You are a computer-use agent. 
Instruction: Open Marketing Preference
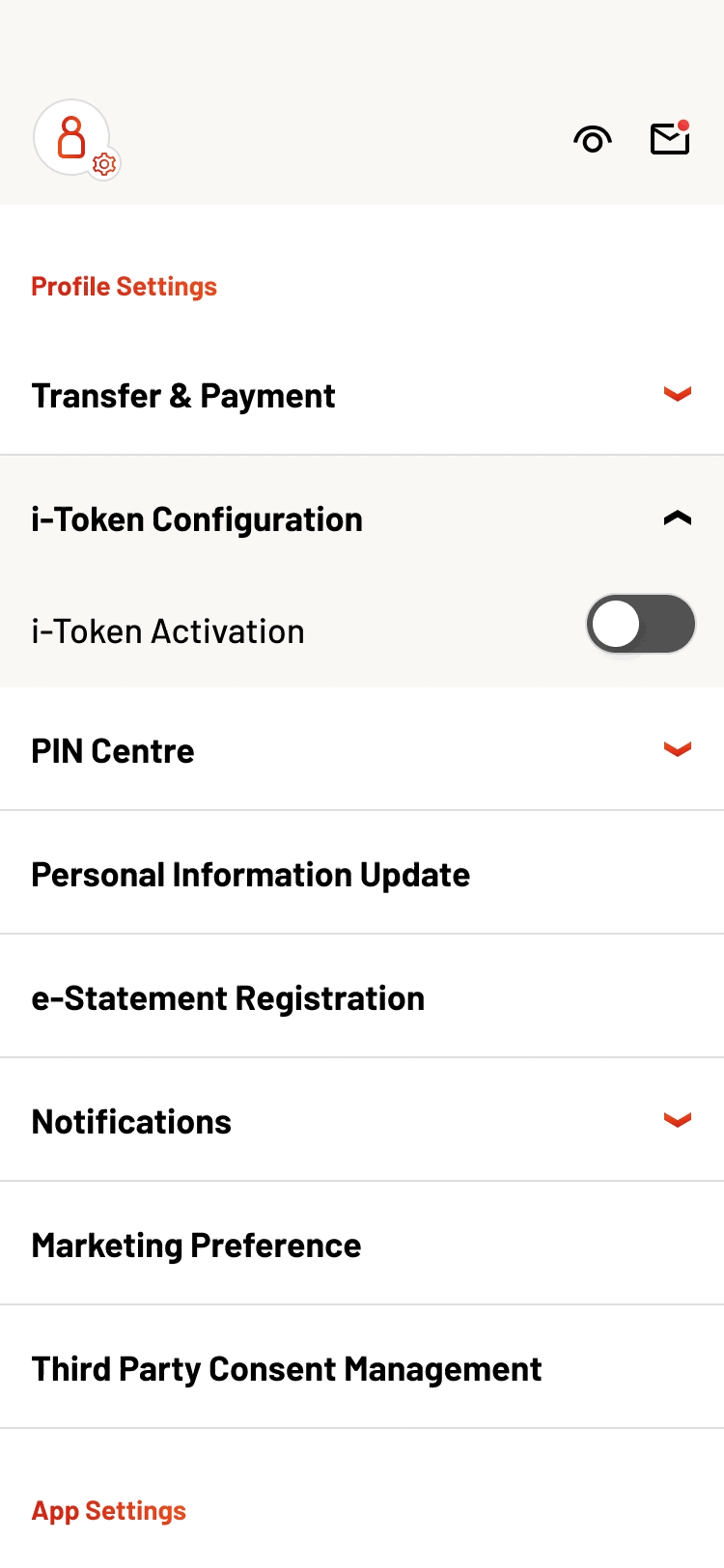(362, 1245)
